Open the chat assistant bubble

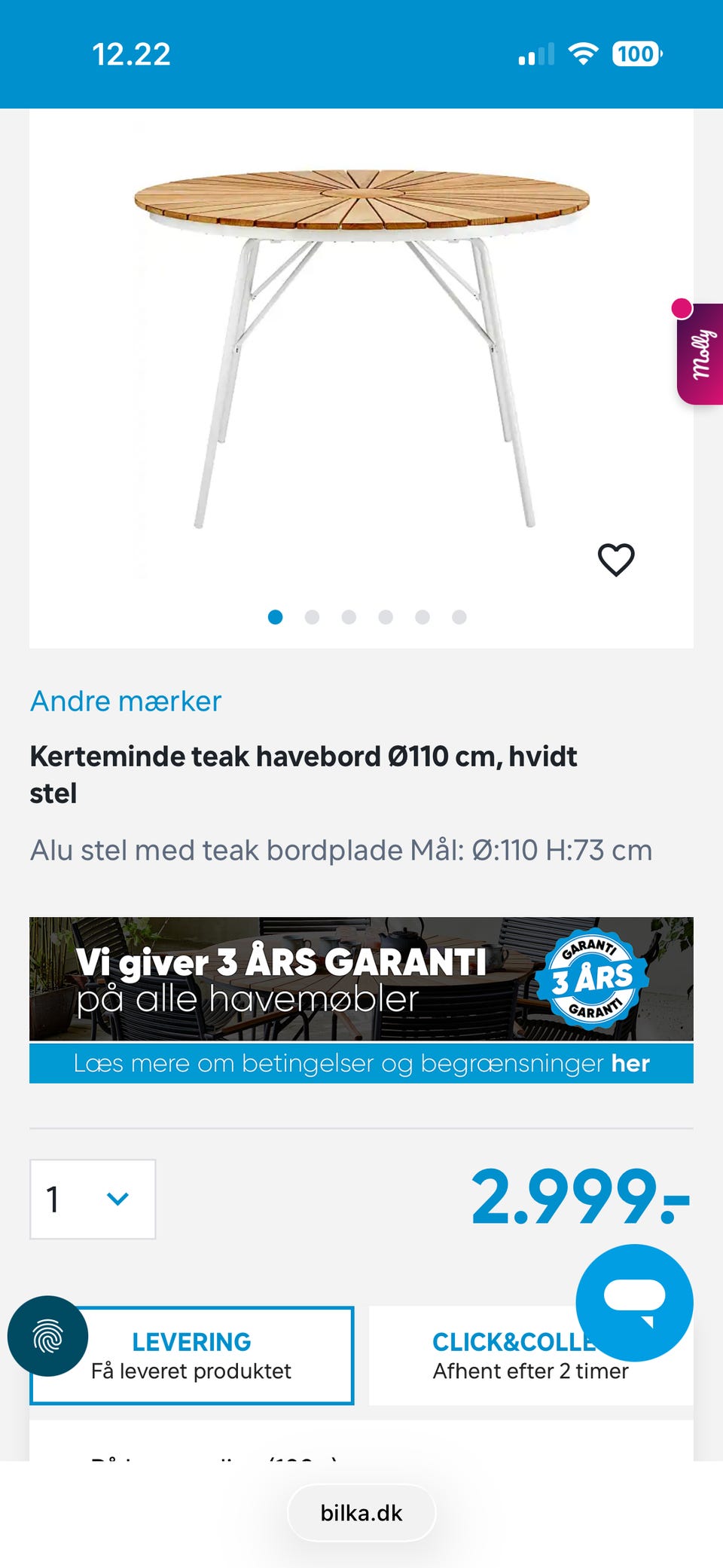click(635, 1304)
